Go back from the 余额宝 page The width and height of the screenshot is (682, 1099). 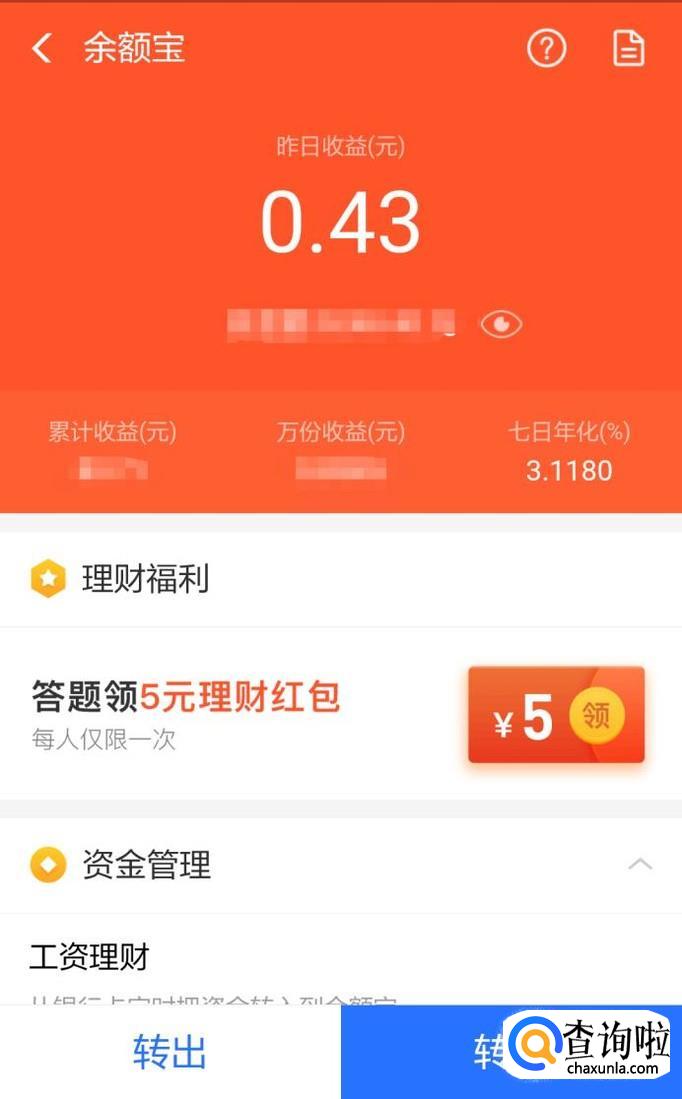pyautogui.click(x=42, y=49)
